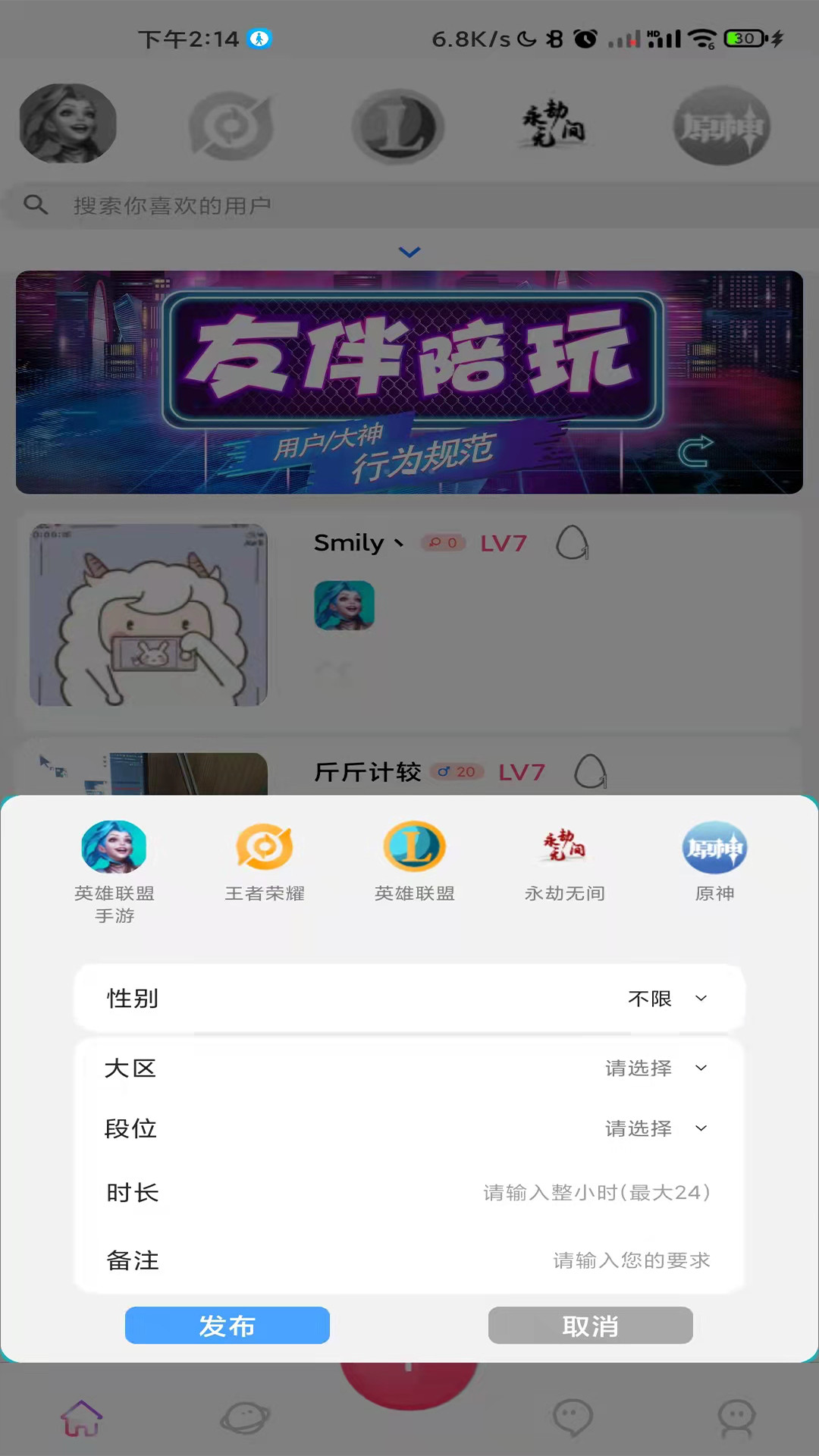Tap Smily's gender badge toggle
Image resolution: width=819 pixels, height=1456 pixels.
coord(443,543)
